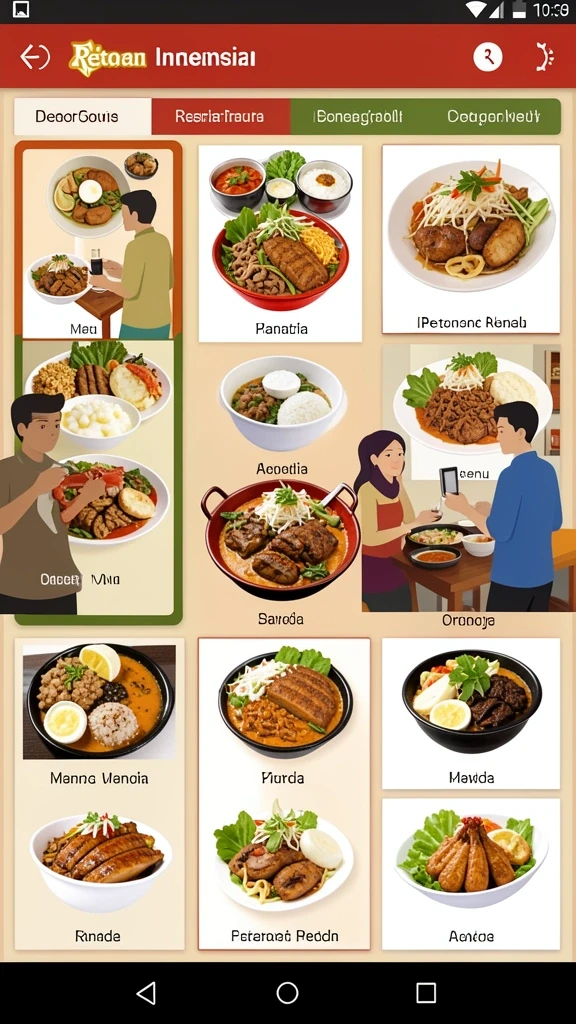View the IPetonenc Renab dish card
The width and height of the screenshot is (576, 1024).
(471, 239)
